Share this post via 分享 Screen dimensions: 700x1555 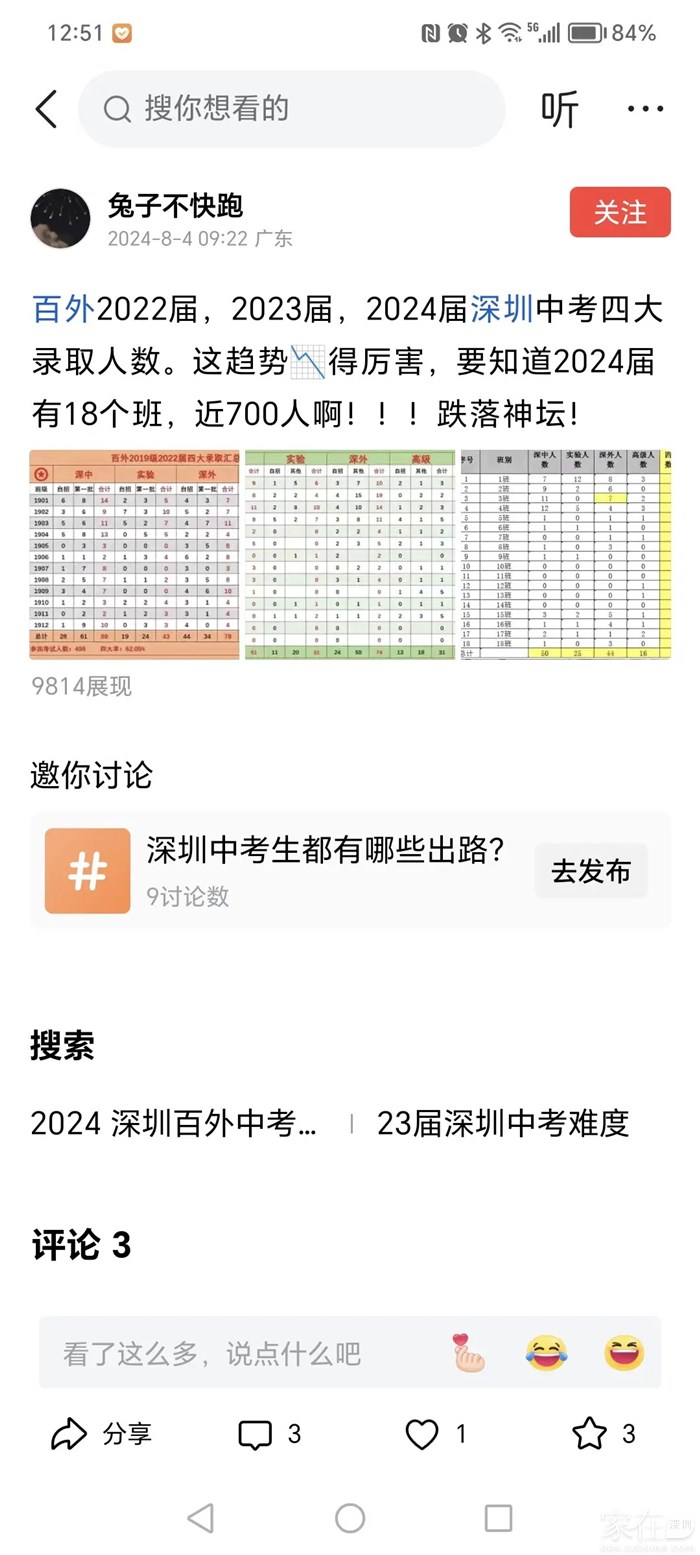point(100,1435)
